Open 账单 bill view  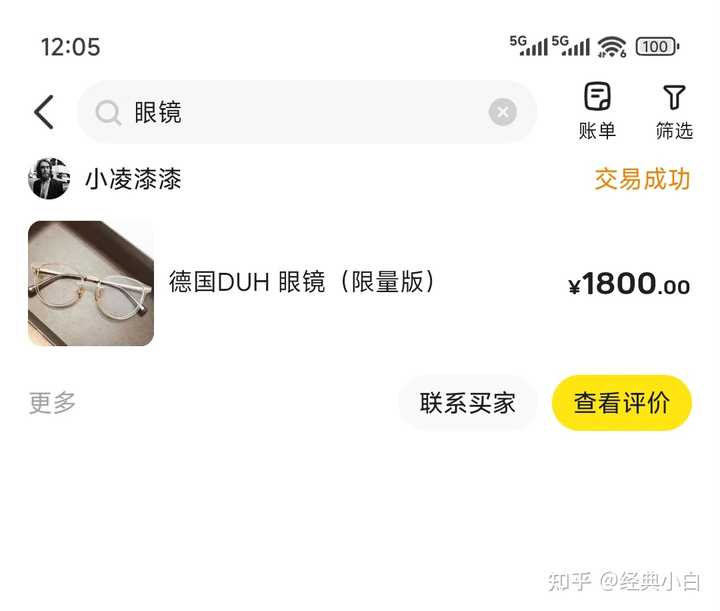597,111
